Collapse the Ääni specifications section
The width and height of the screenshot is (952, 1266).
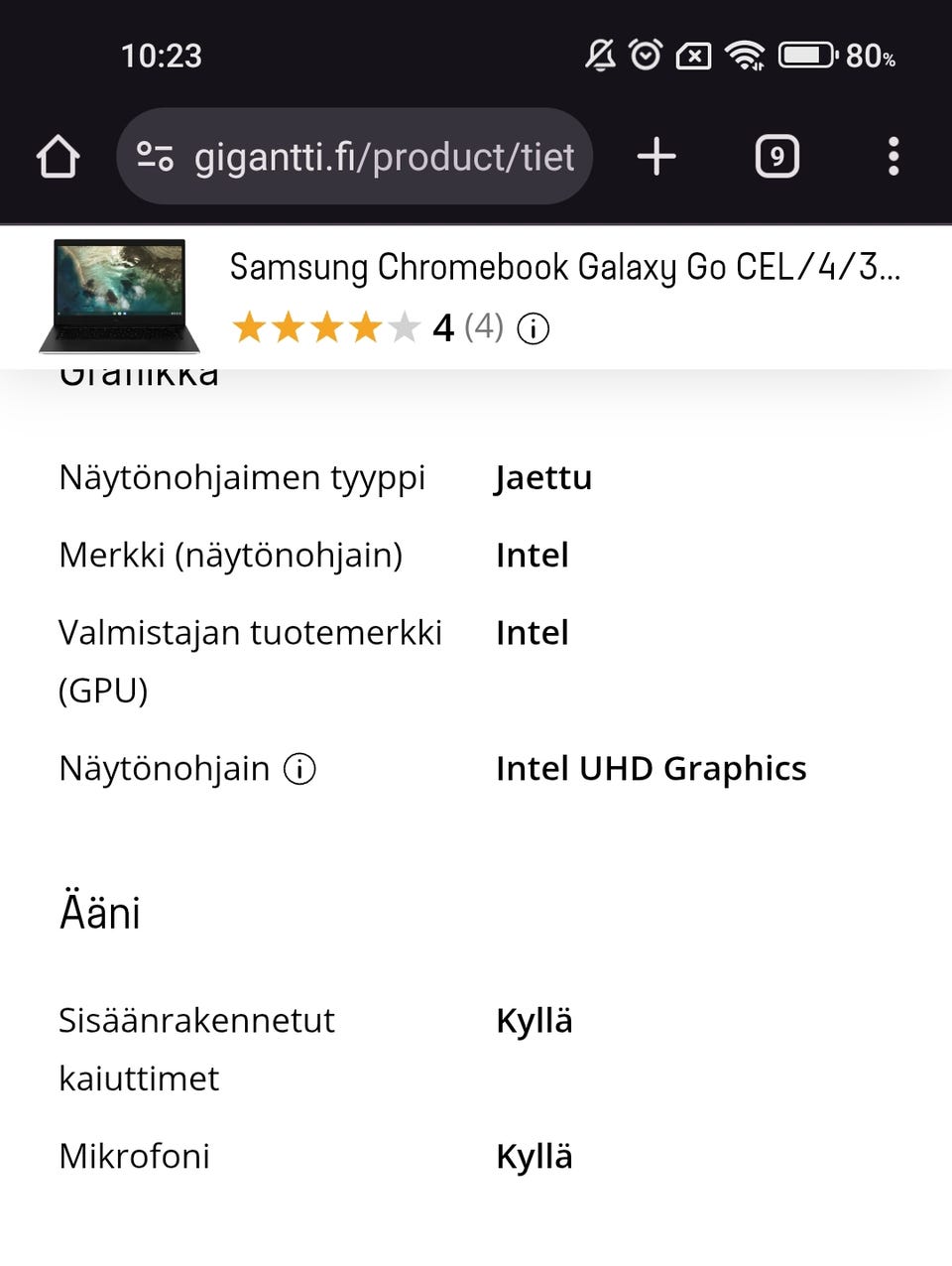tap(99, 911)
